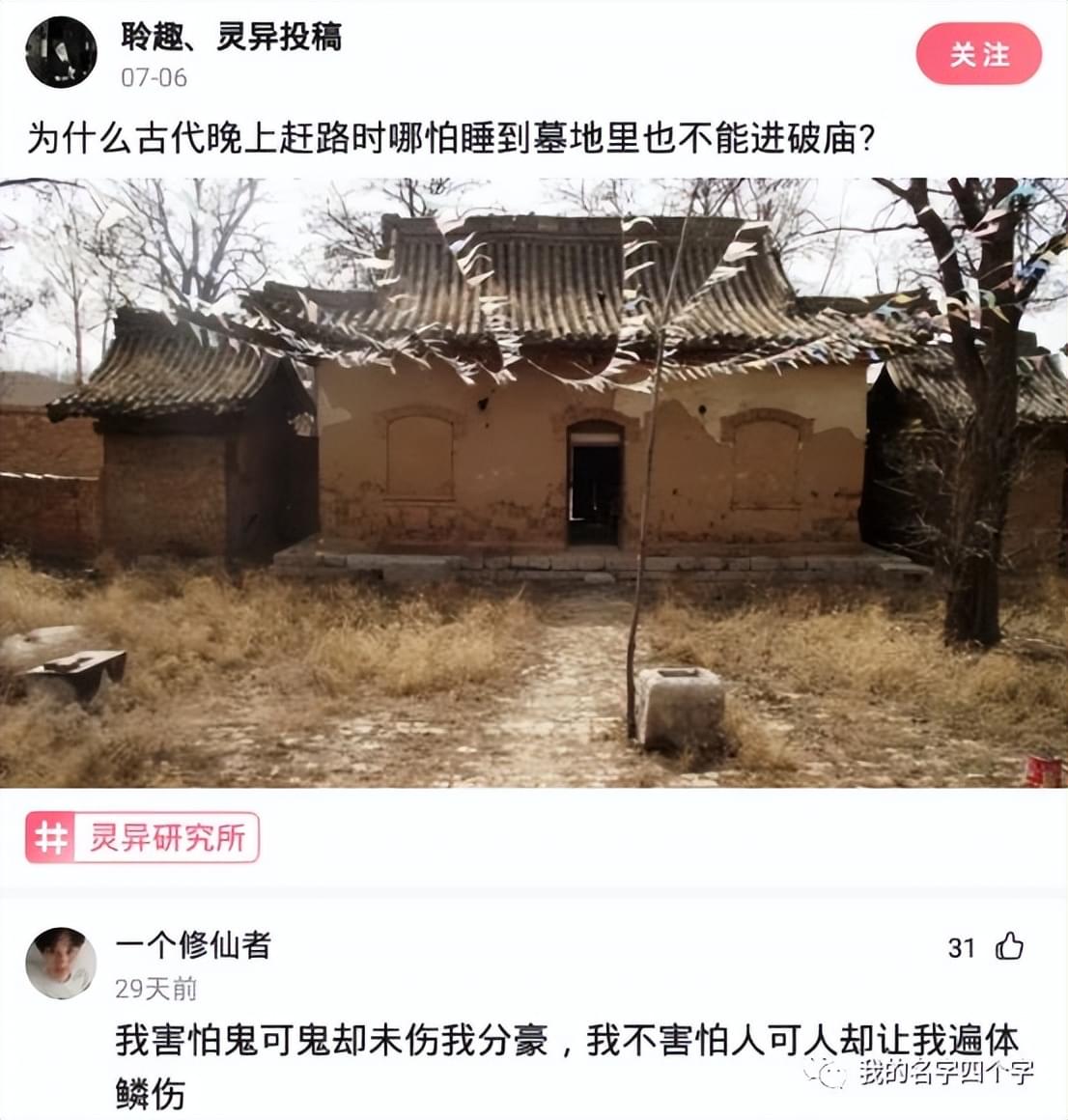Viewport: 1068px width, 1120px height.
Task: Like the comment by 一个修仙者
Action: pyautogui.click(x=1009, y=947)
